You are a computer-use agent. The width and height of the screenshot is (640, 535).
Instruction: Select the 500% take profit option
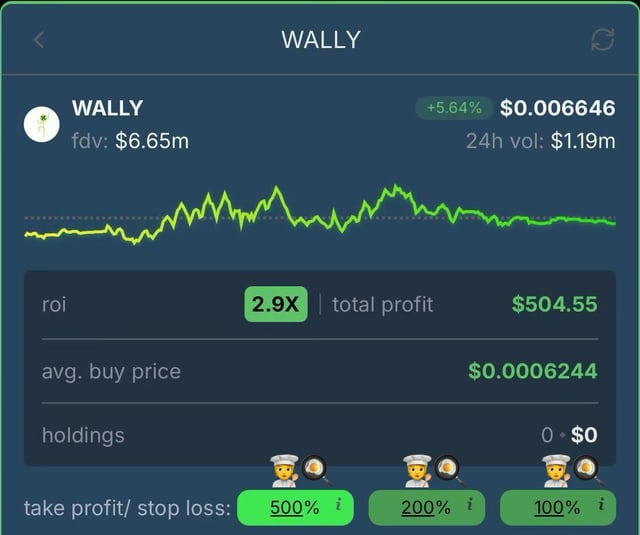coord(295,507)
